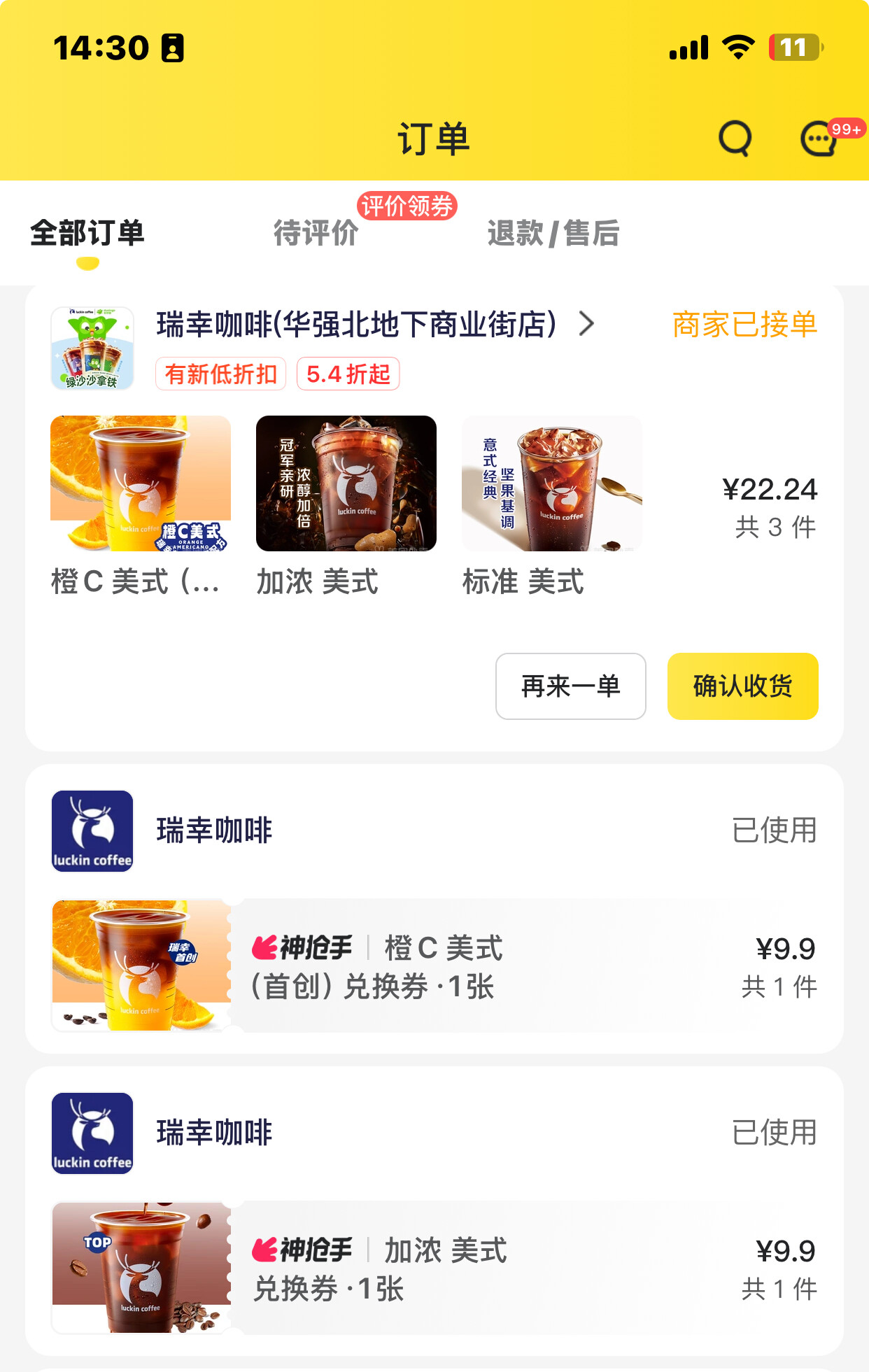Open the 标准 美式 item thumbnail
The height and width of the screenshot is (1372, 869).
552,483
